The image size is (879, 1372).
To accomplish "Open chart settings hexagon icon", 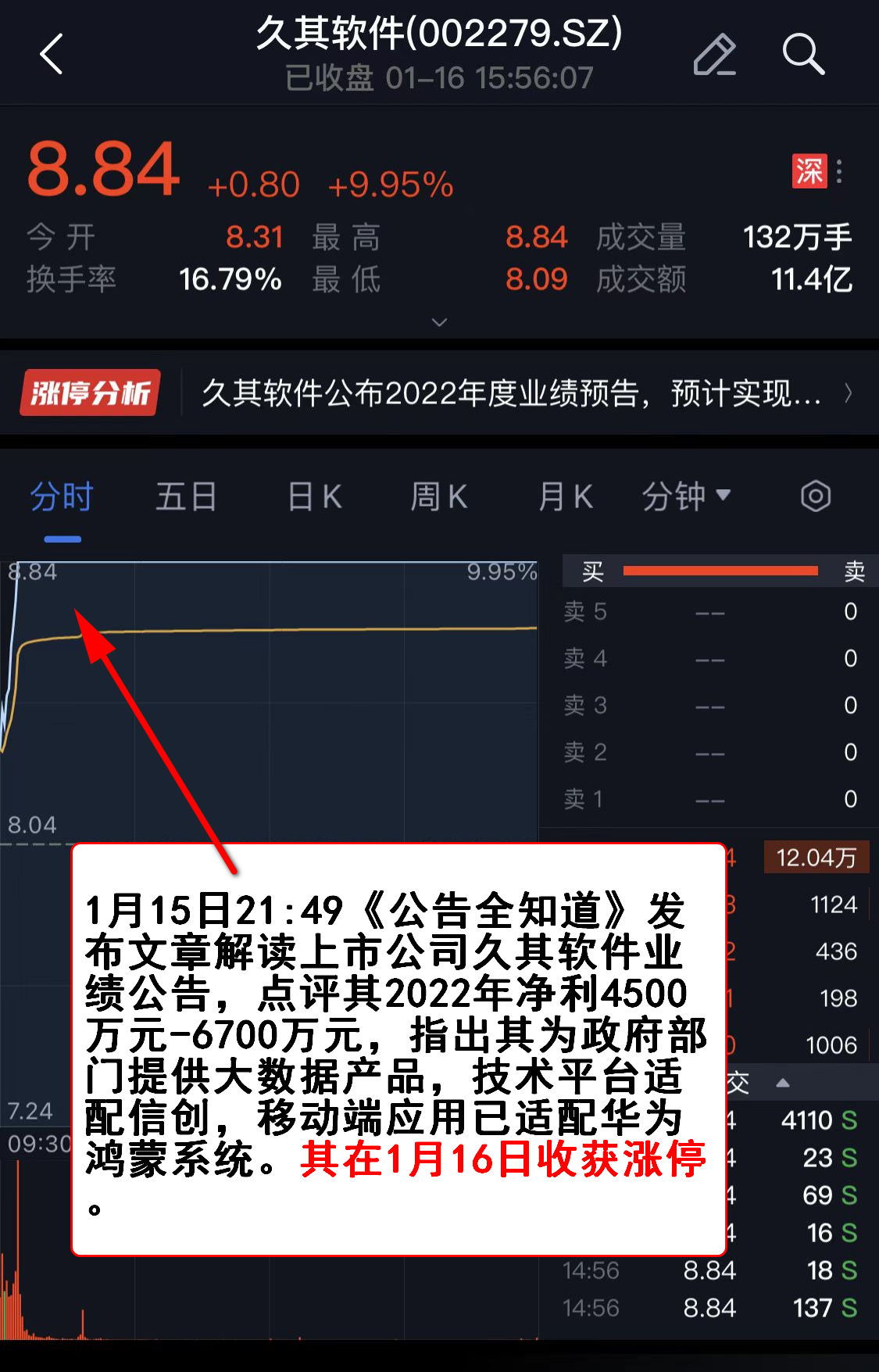I will [815, 496].
